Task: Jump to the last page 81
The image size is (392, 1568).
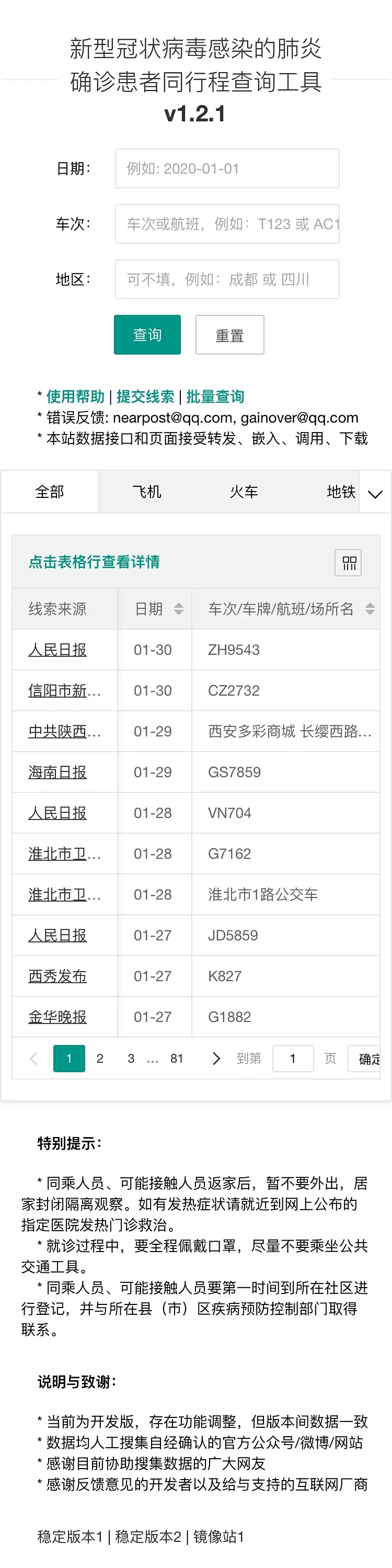Action: coord(177,1059)
